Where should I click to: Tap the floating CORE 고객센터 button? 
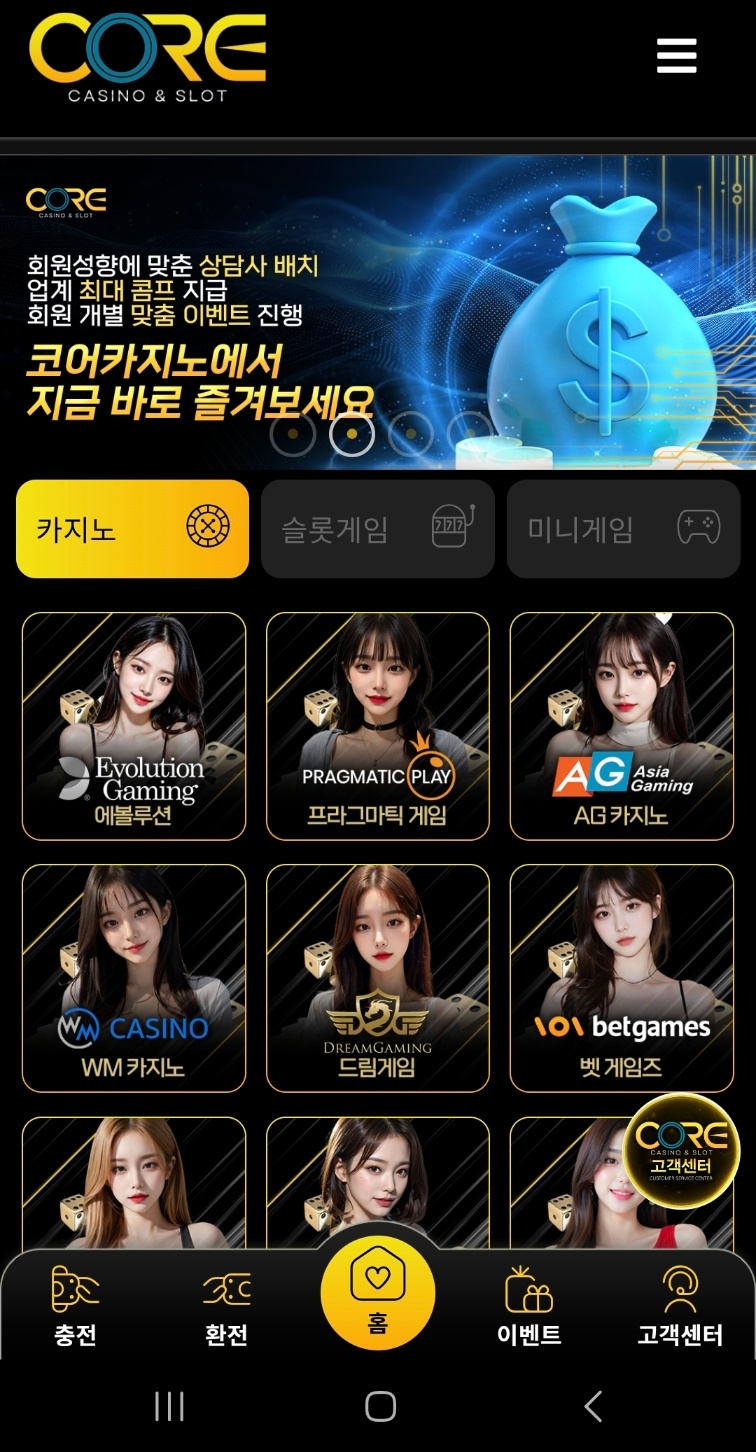tap(681, 1151)
